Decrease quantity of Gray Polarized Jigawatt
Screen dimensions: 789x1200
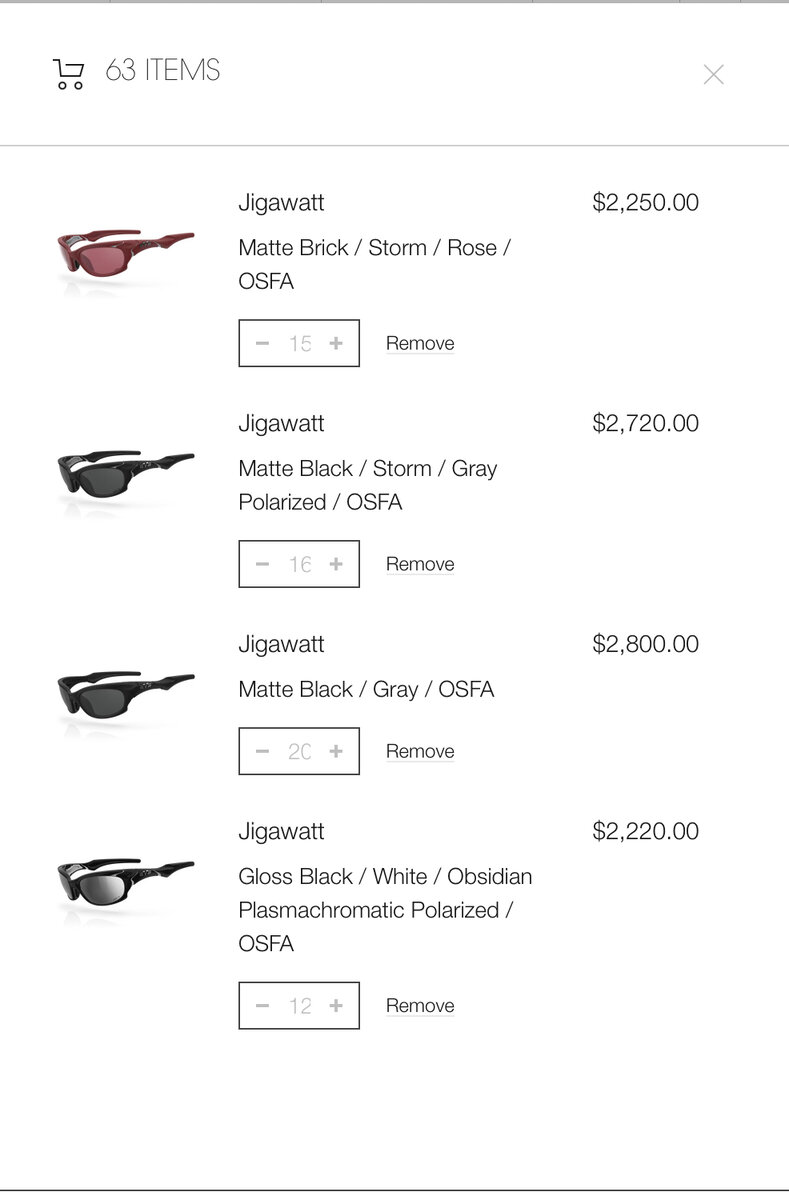(262, 564)
